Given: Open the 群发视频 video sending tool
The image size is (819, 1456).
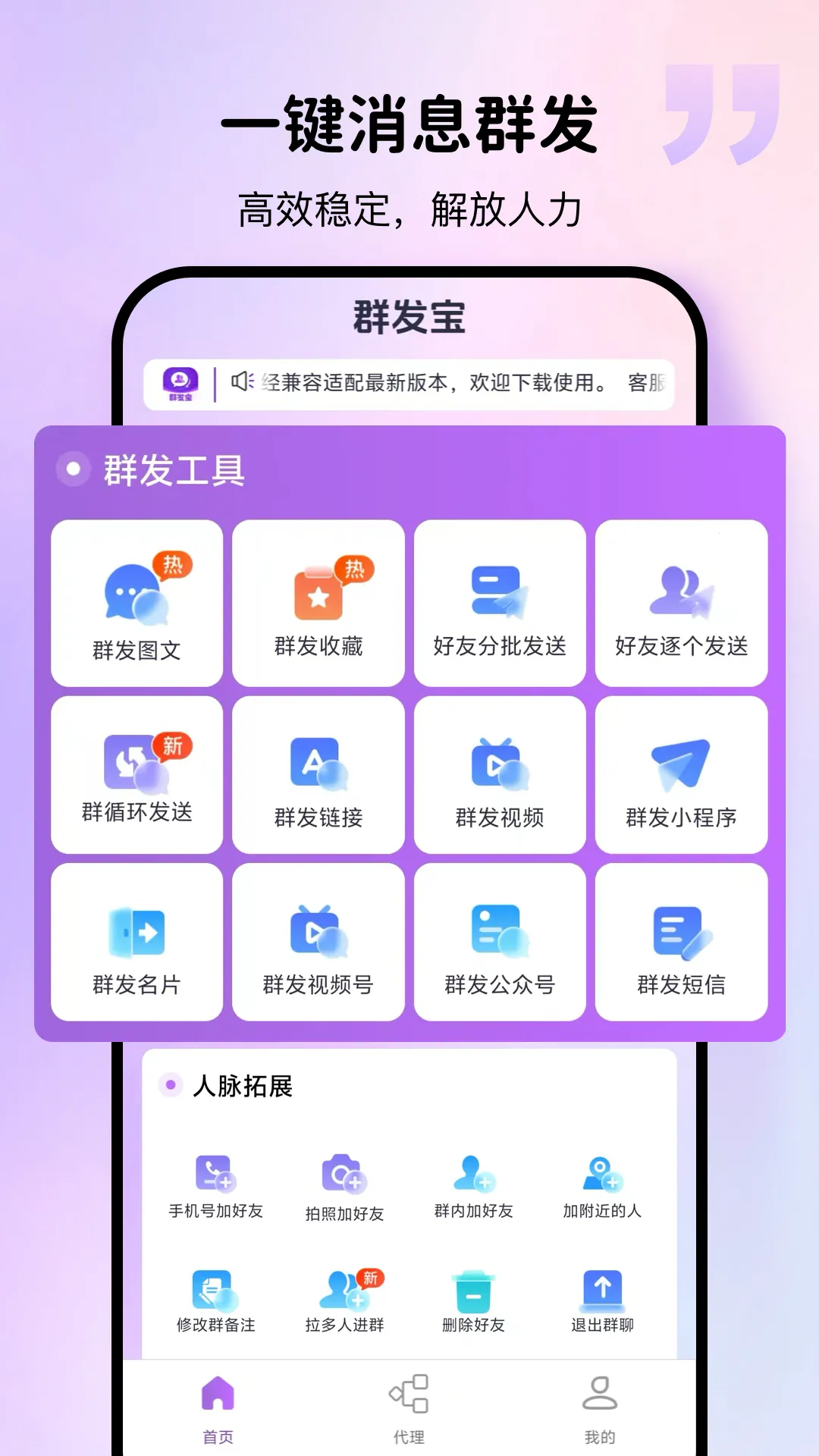Looking at the screenshot, I should (500, 773).
